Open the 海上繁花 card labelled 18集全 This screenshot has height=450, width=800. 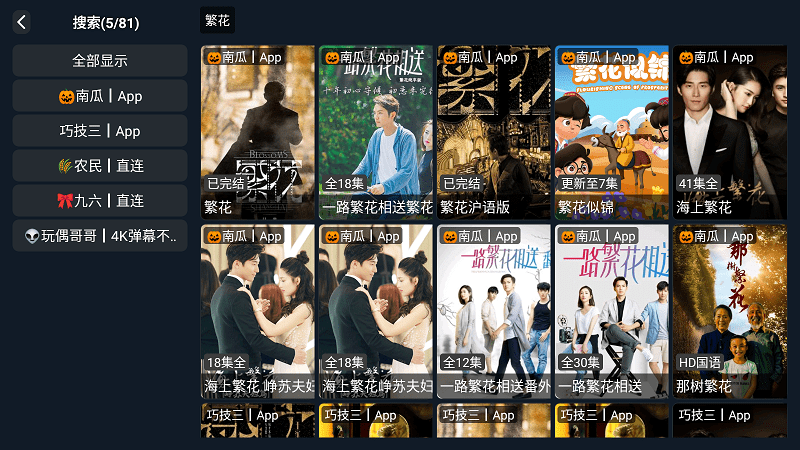(x=258, y=311)
